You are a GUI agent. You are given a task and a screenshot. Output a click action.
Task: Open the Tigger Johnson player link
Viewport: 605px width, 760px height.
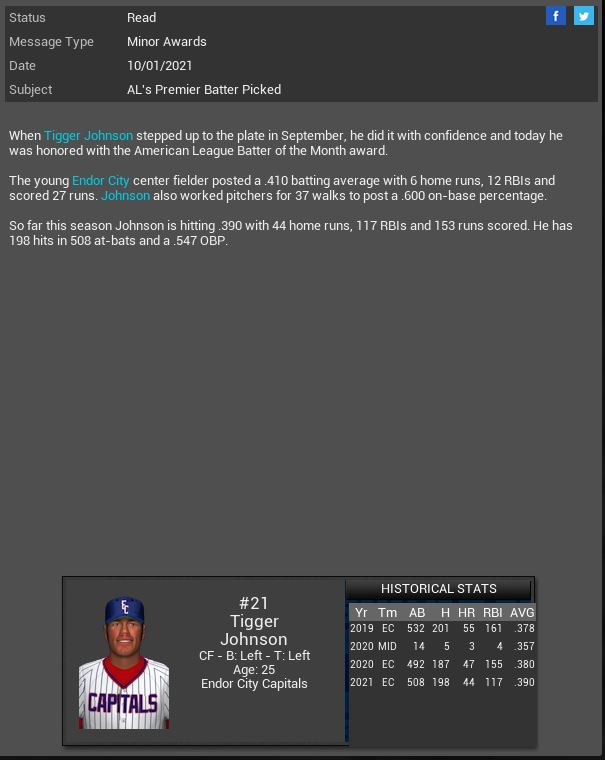point(88,136)
